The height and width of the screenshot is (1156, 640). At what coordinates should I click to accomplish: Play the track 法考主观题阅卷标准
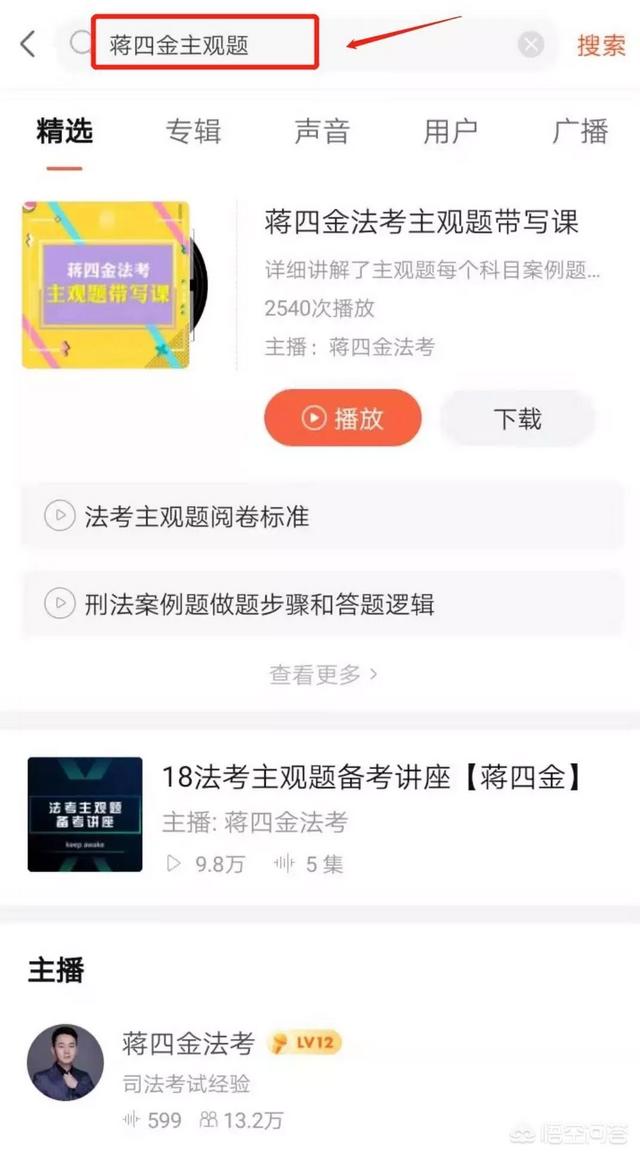click(196, 517)
